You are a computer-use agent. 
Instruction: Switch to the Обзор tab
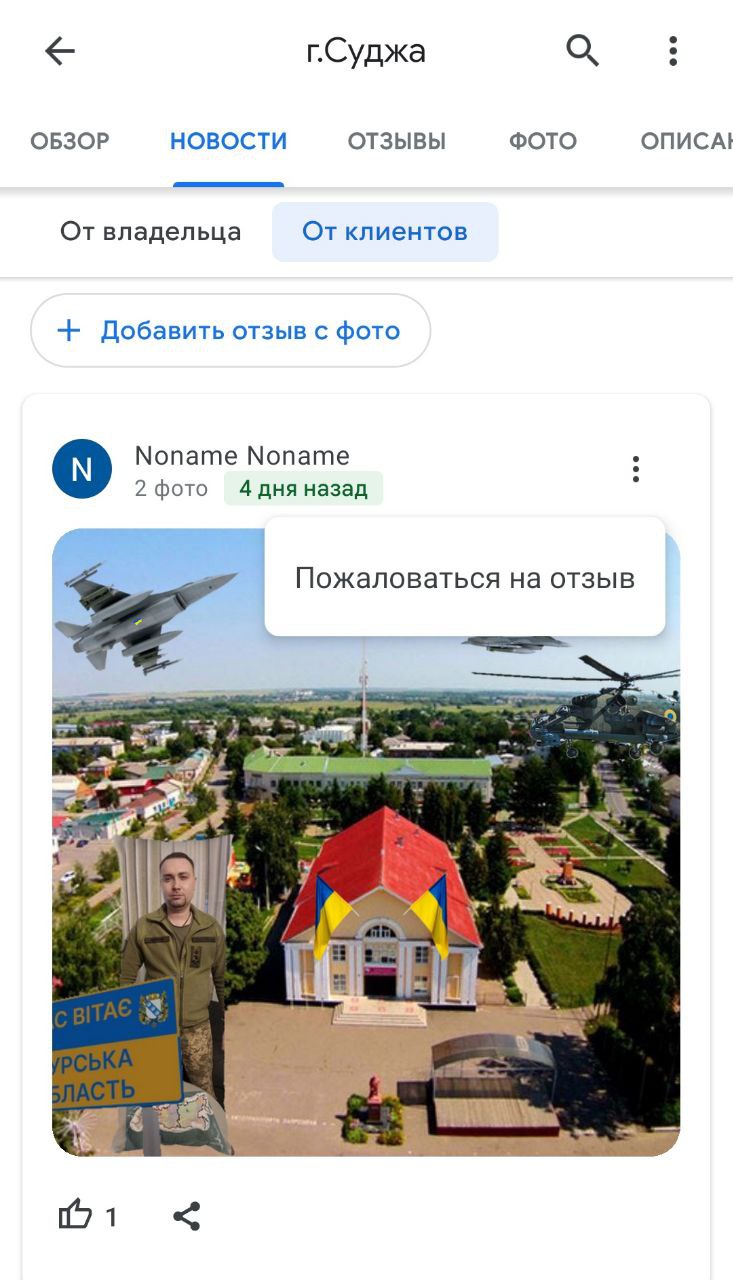click(70, 141)
